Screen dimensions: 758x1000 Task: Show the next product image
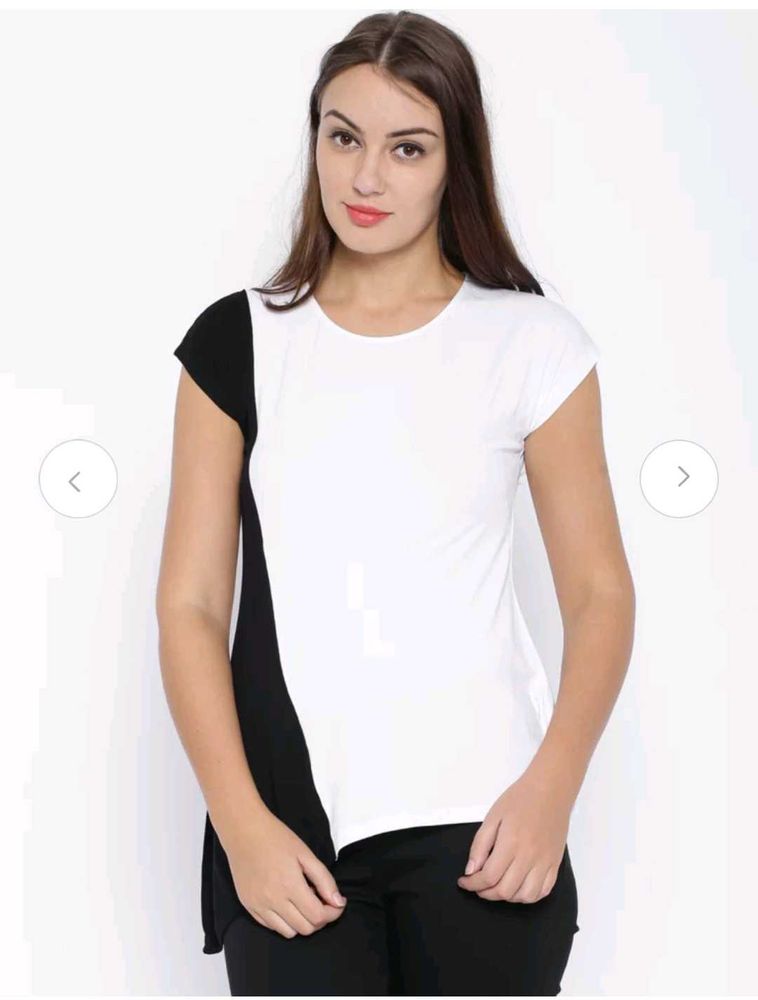pyautogui.click(x=679, y=478)
